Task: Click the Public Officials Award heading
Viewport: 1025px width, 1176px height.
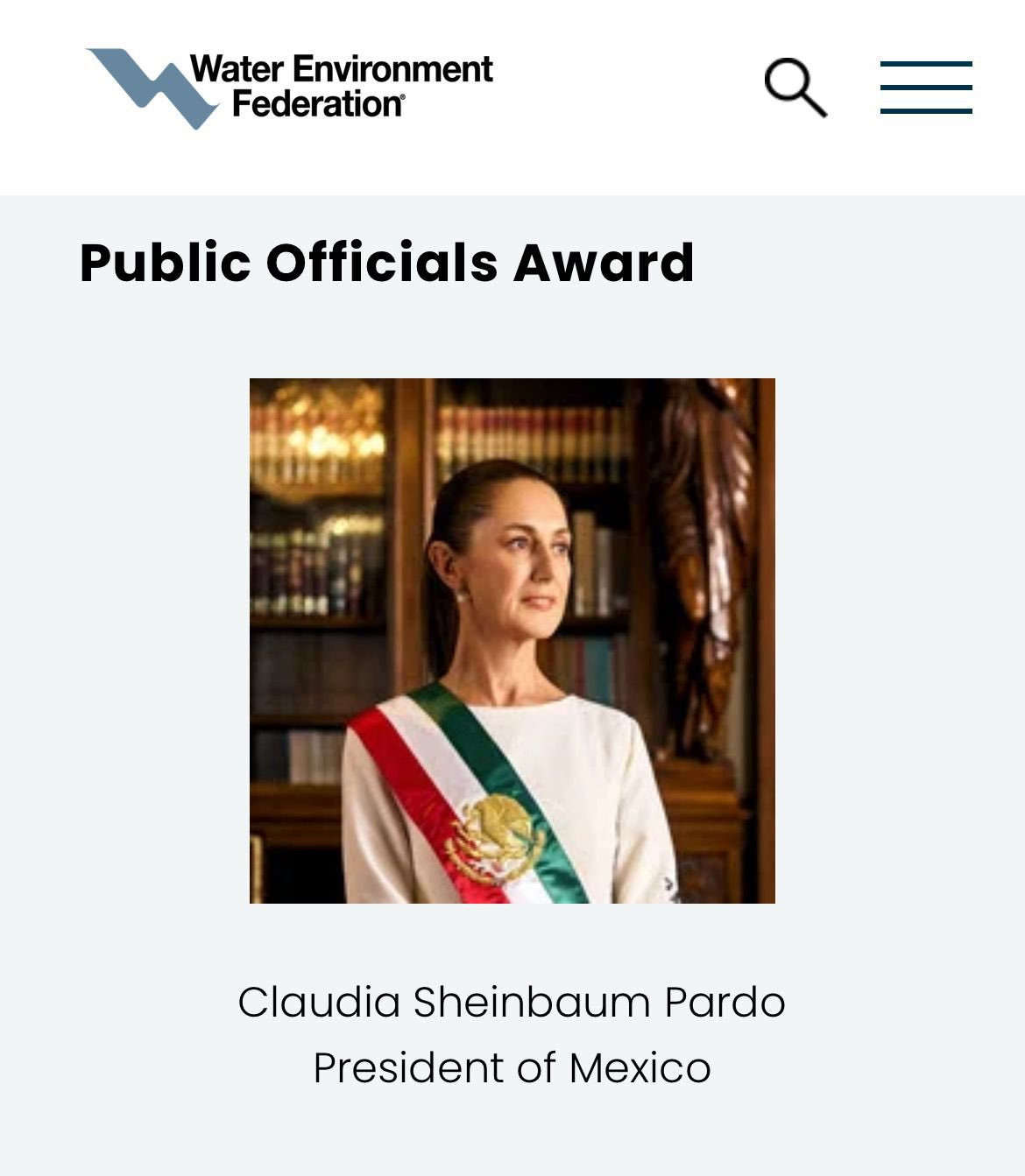Action: [385, 263]
